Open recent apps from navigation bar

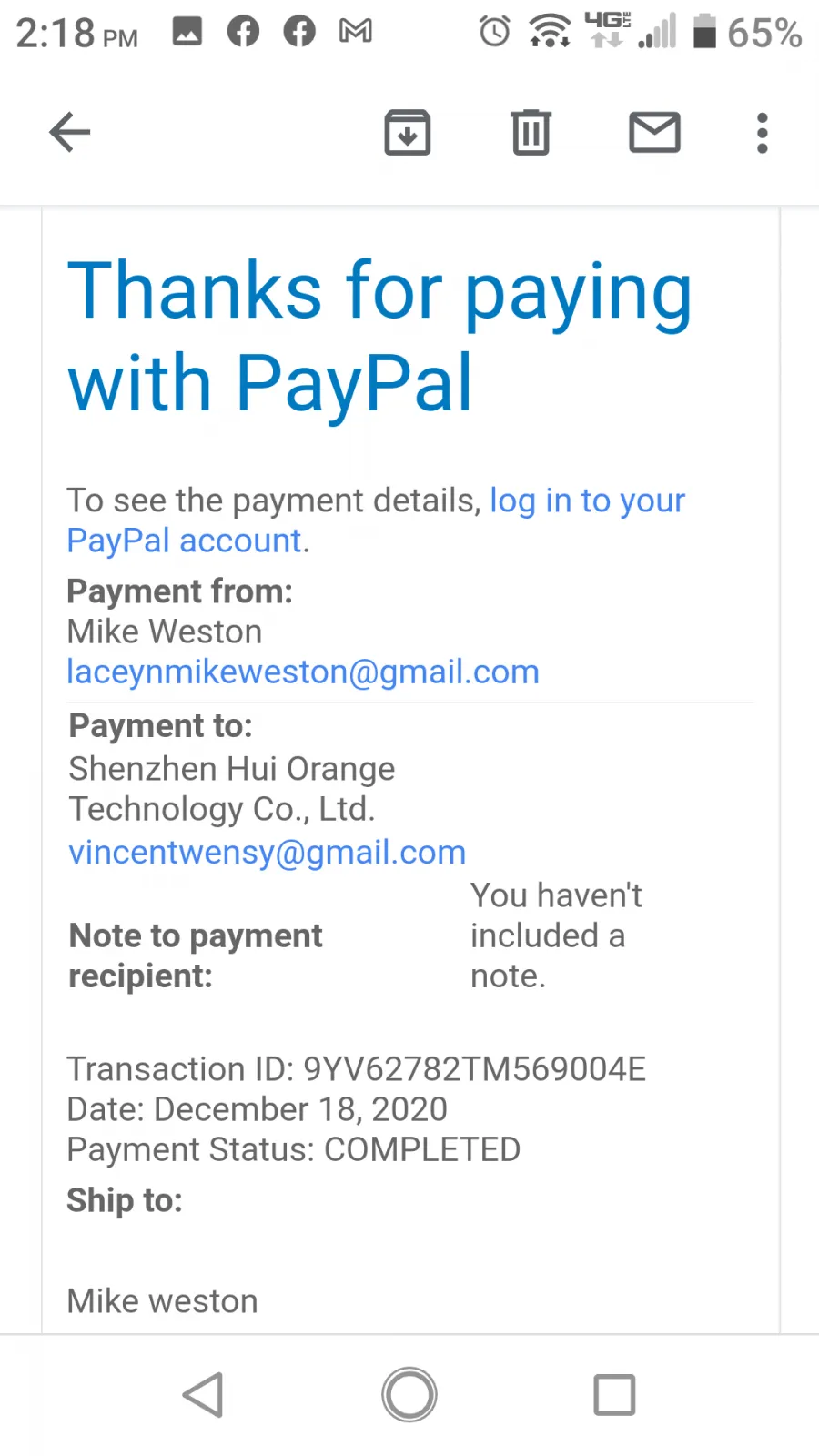[614, 1394]
